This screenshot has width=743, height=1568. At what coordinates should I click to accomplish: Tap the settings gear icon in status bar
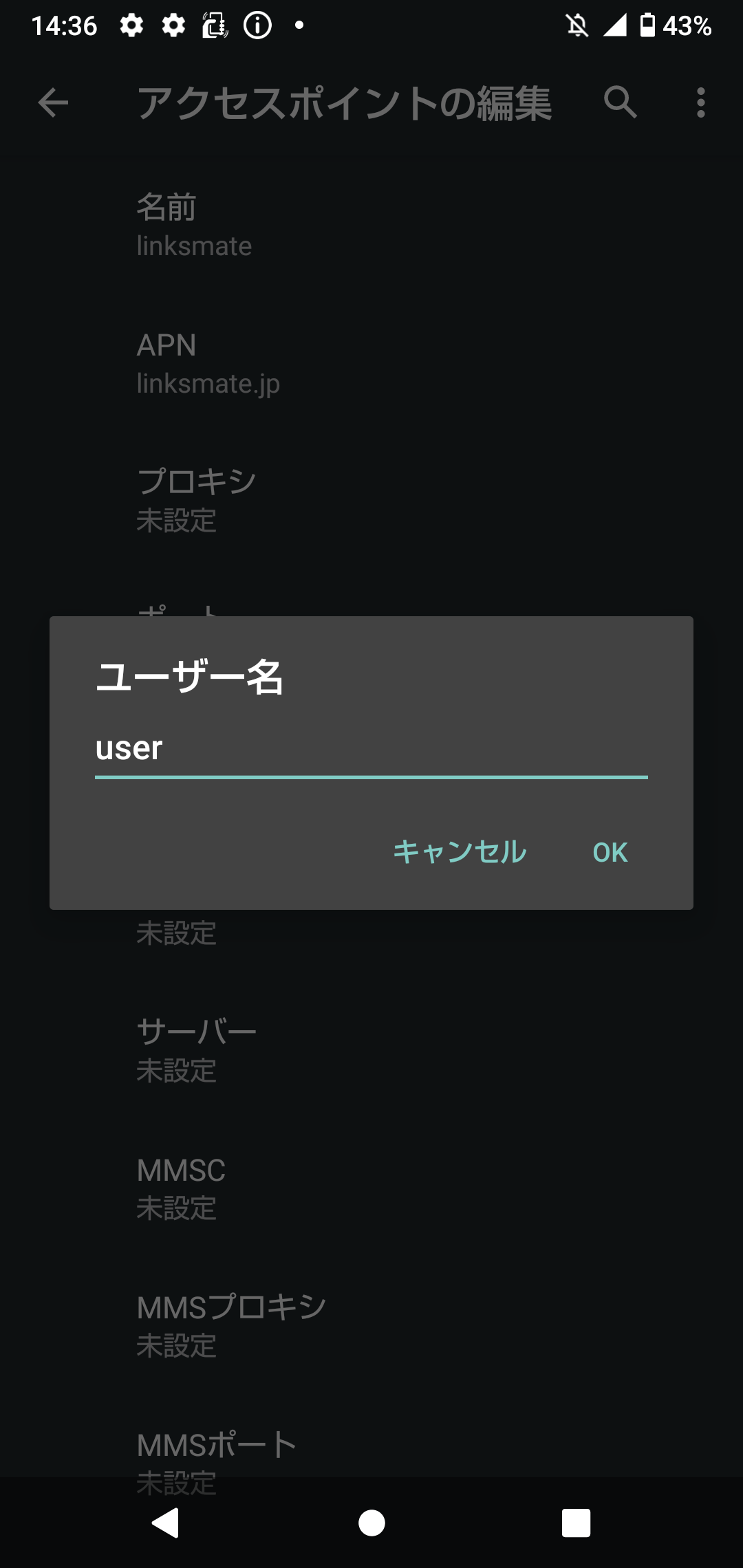click(x=131, y=25)
